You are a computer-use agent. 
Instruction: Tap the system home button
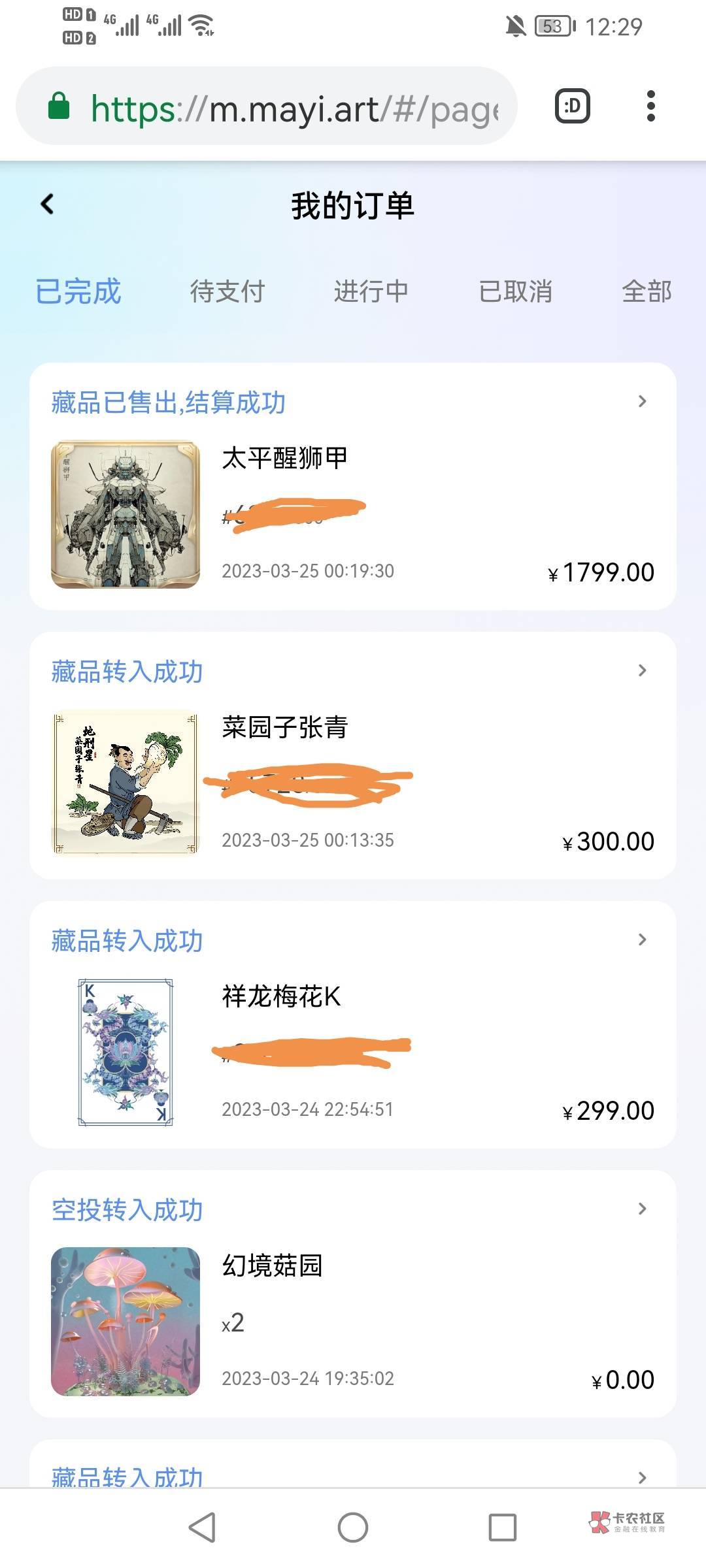pos(353,1527)
